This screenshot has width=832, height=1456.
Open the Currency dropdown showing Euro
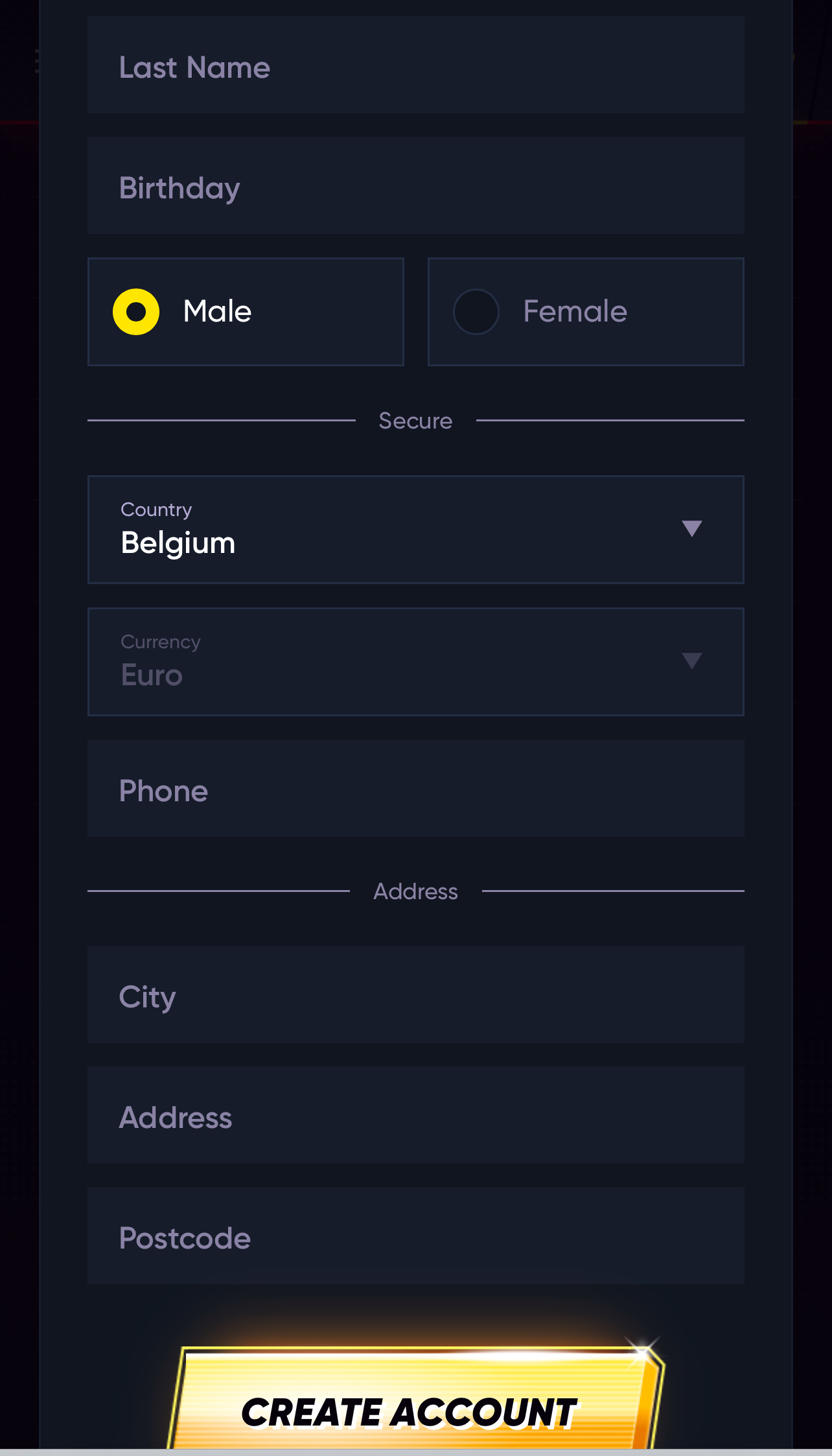[x=415, y=662]
